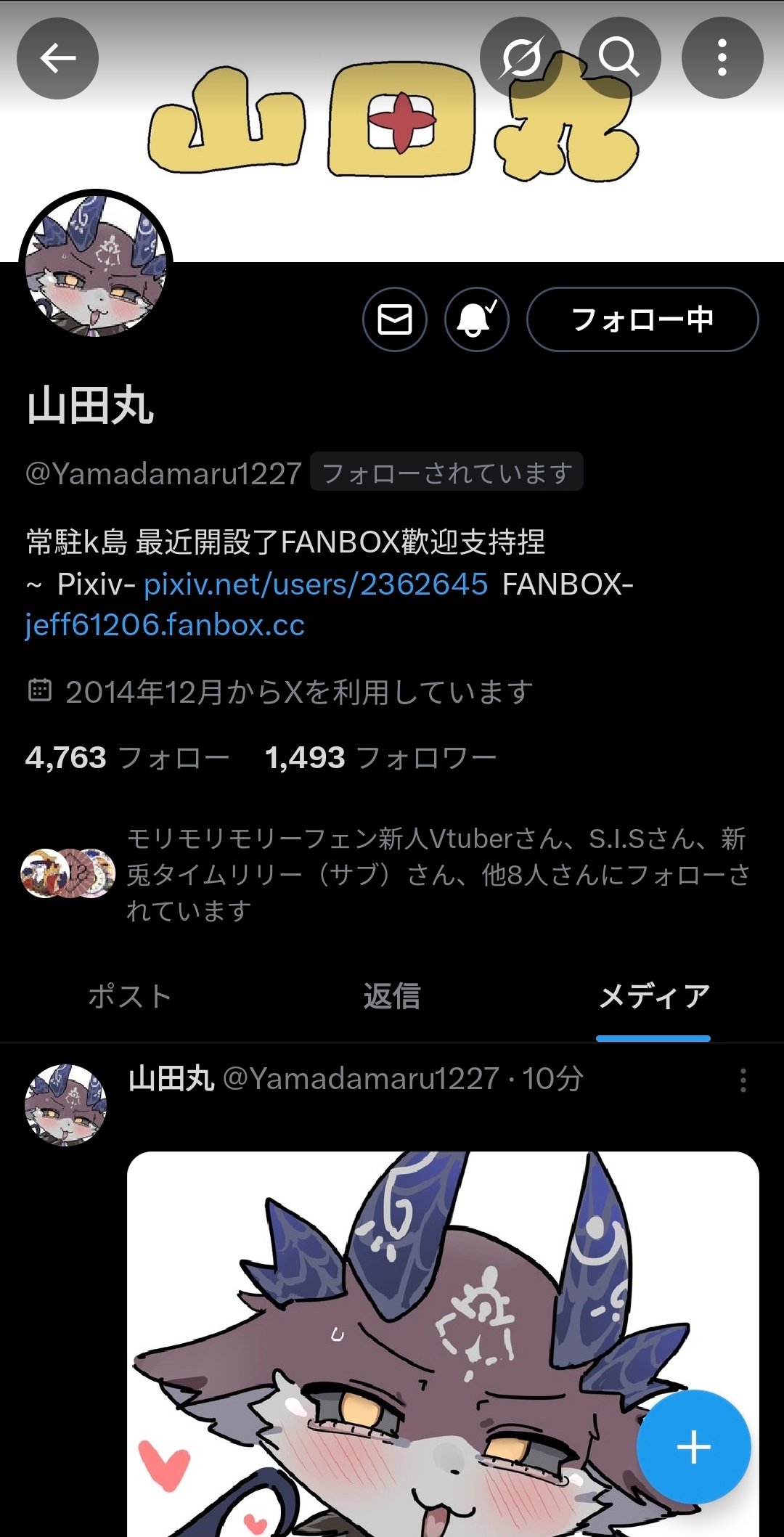Open the pixiv.net/users/2362645 link
The width and height of the screenshot is (784, 1537).
pos(316,584)
